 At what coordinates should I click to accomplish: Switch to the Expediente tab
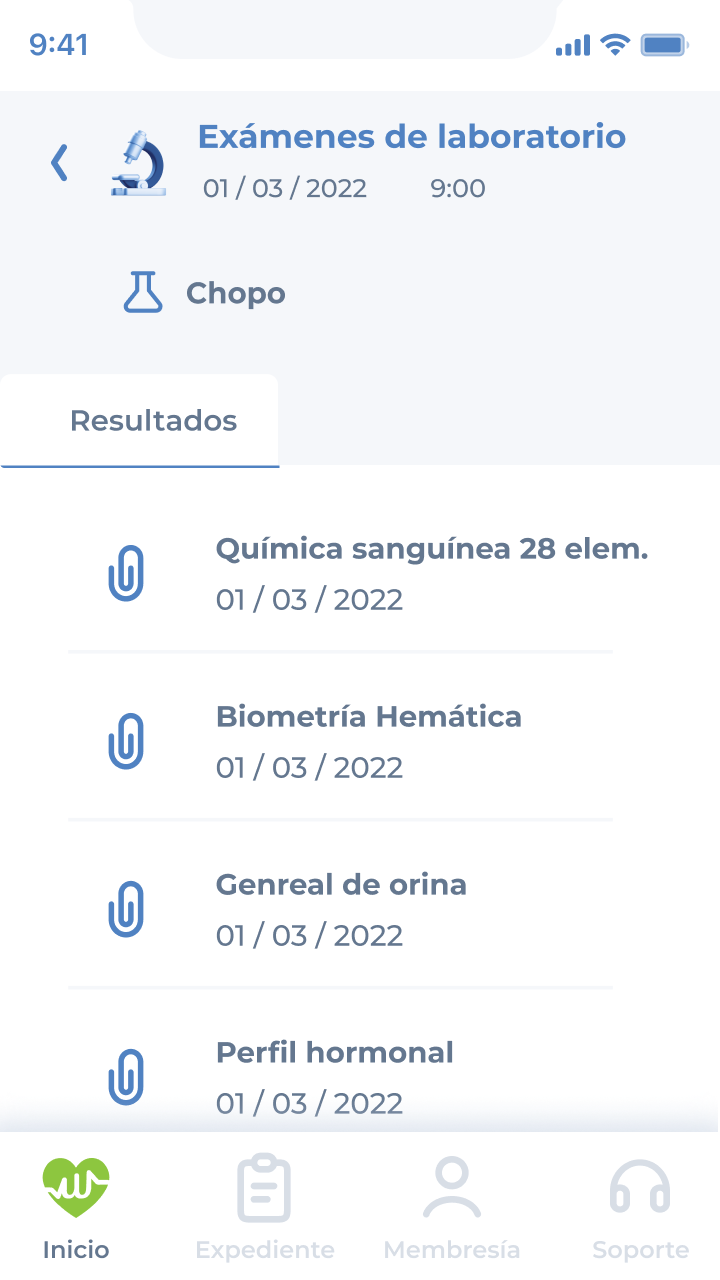pyautogui.click(x=264, y=1207)
